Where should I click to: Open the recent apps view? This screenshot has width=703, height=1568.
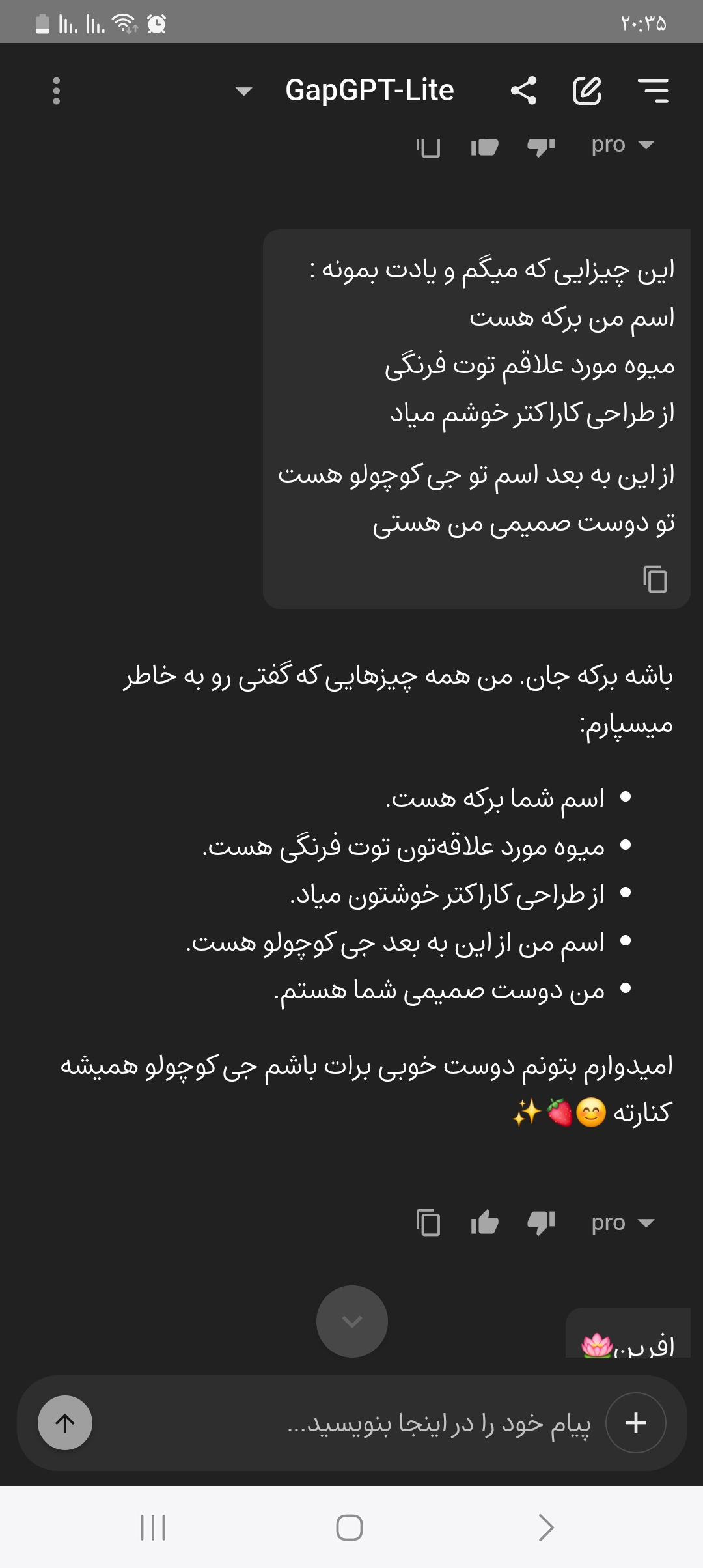click(153, 1527)
